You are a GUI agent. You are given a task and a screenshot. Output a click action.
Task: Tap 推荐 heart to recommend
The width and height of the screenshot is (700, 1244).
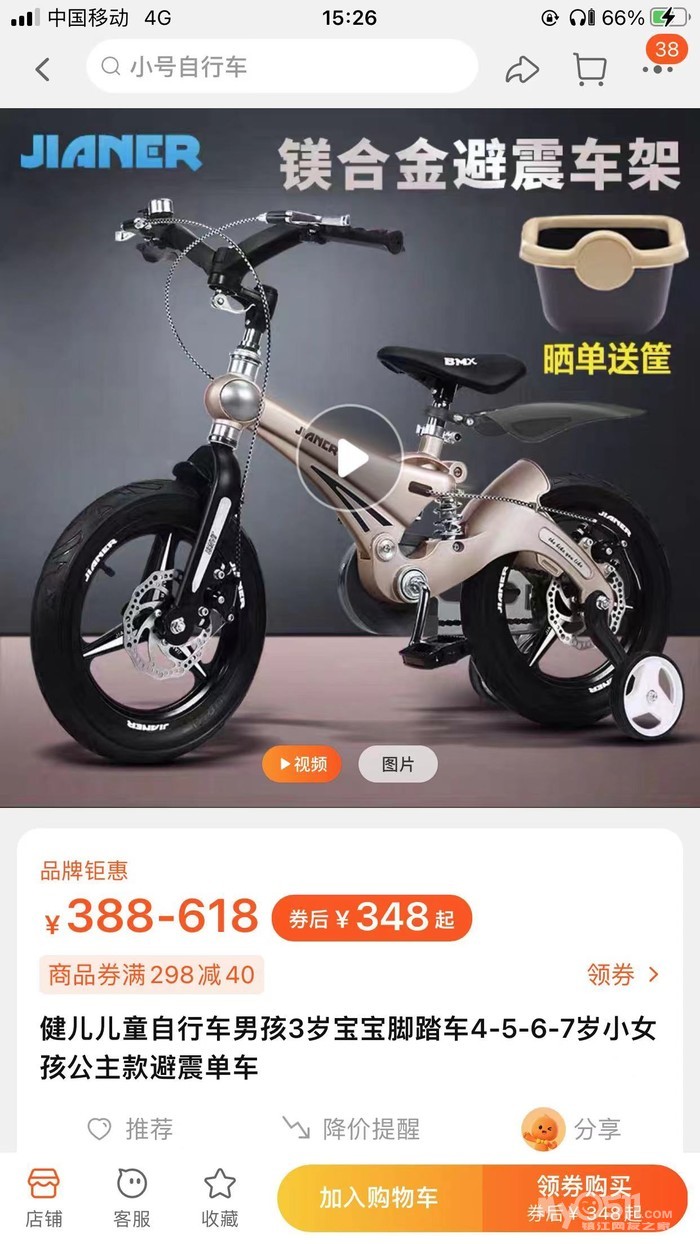click(130, 1129)
